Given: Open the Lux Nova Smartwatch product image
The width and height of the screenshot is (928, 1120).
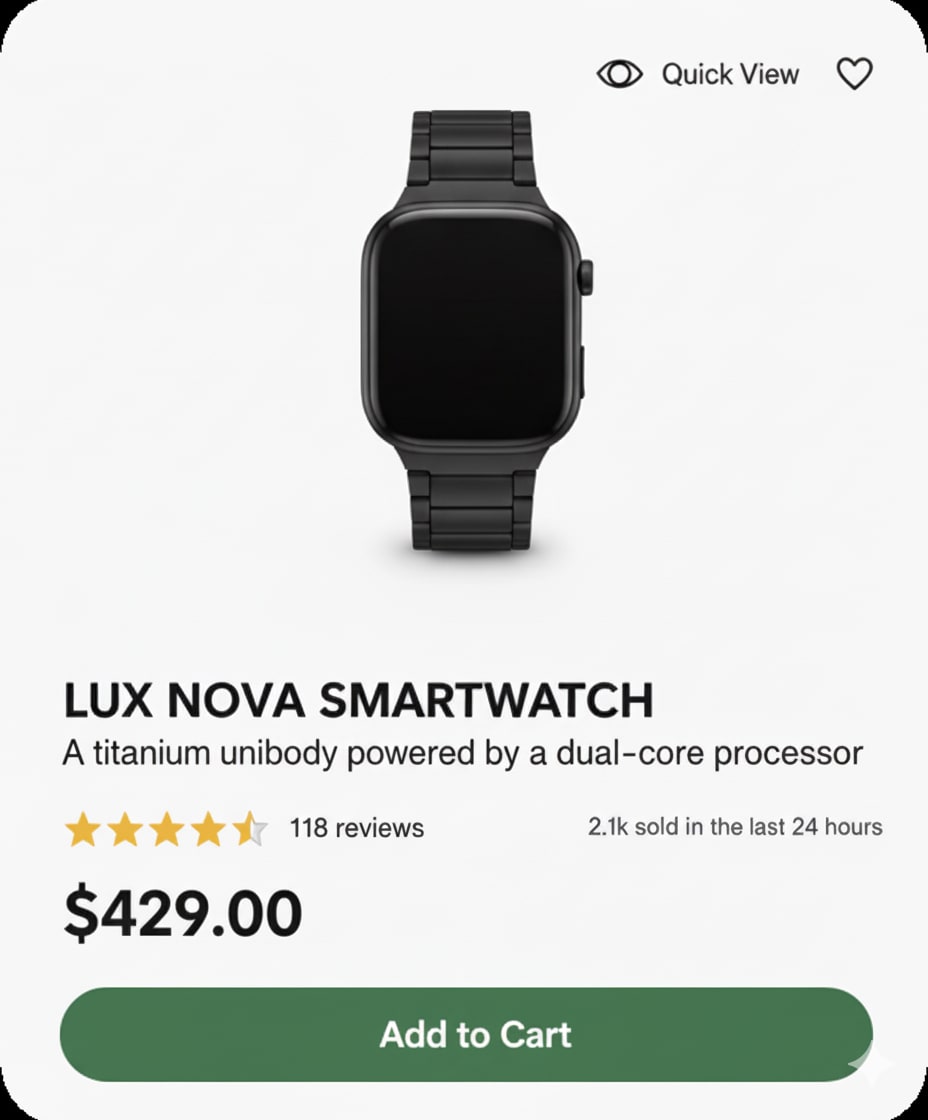Looking at the screenshot, I should 476,330.
